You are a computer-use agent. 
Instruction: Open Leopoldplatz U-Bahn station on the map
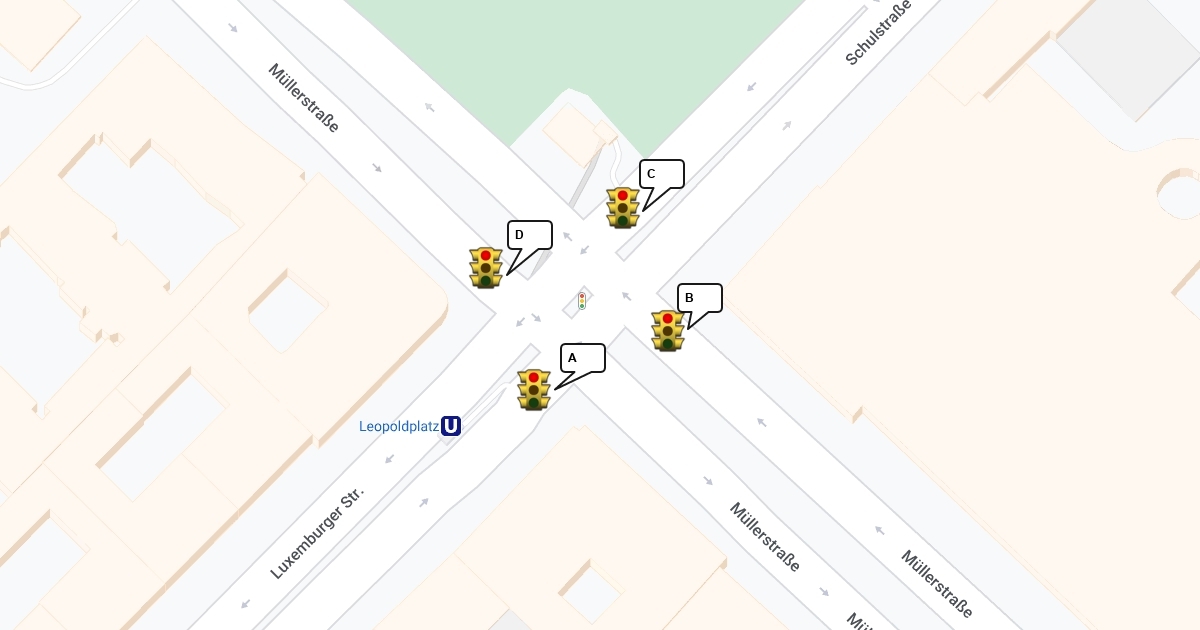451,426
